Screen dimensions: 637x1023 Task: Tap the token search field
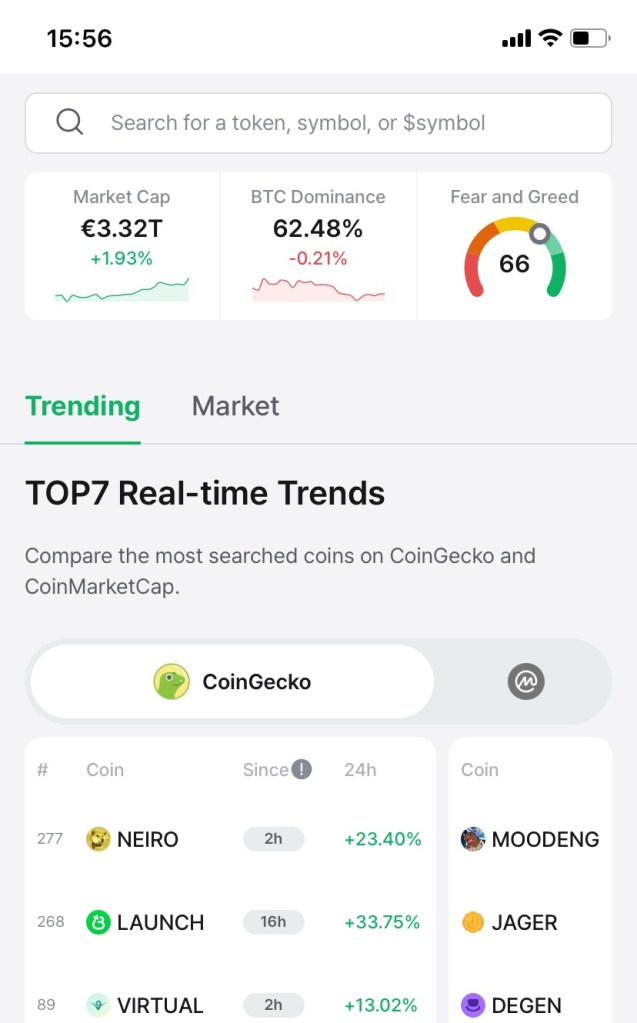pyautogui.click(x=318, y=123)
